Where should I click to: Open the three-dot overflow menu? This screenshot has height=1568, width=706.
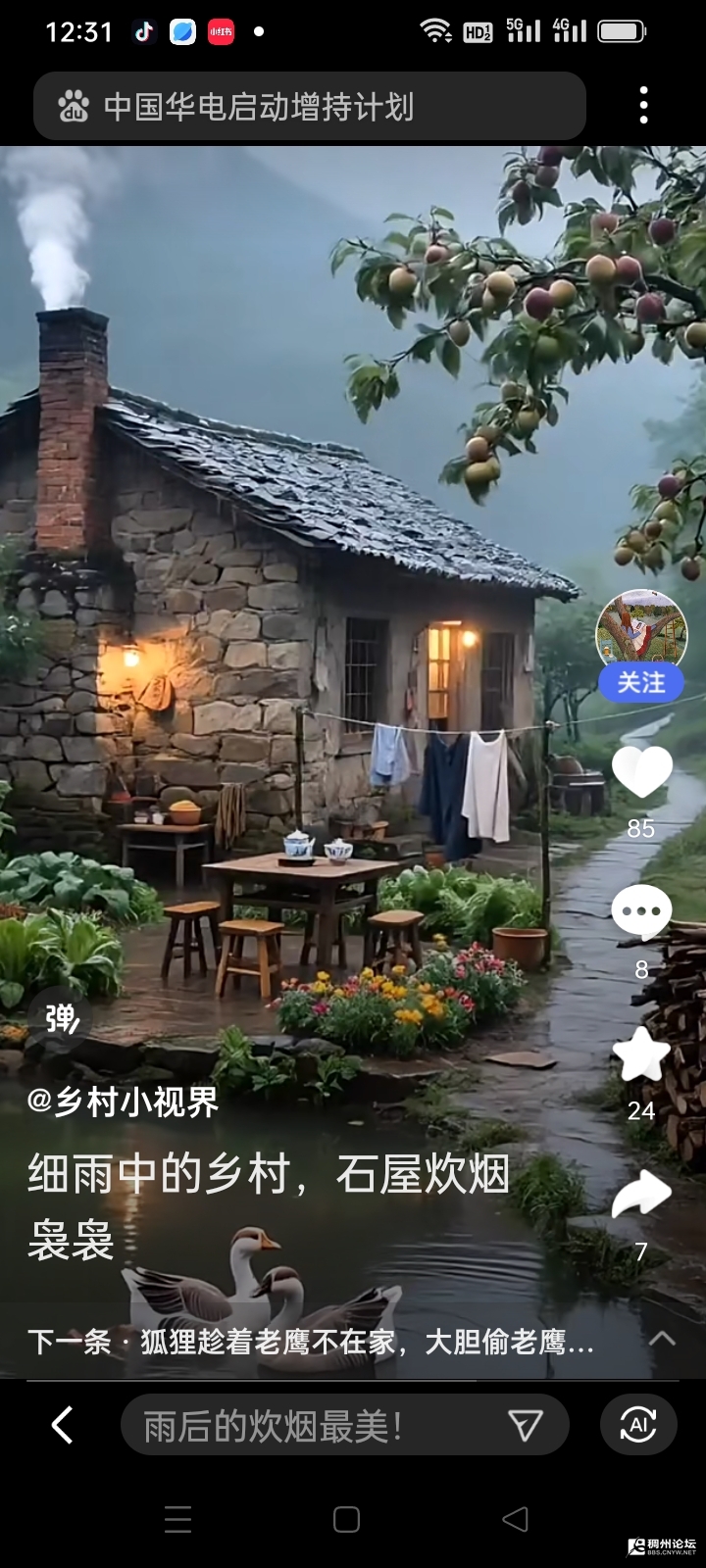[643, 105]
